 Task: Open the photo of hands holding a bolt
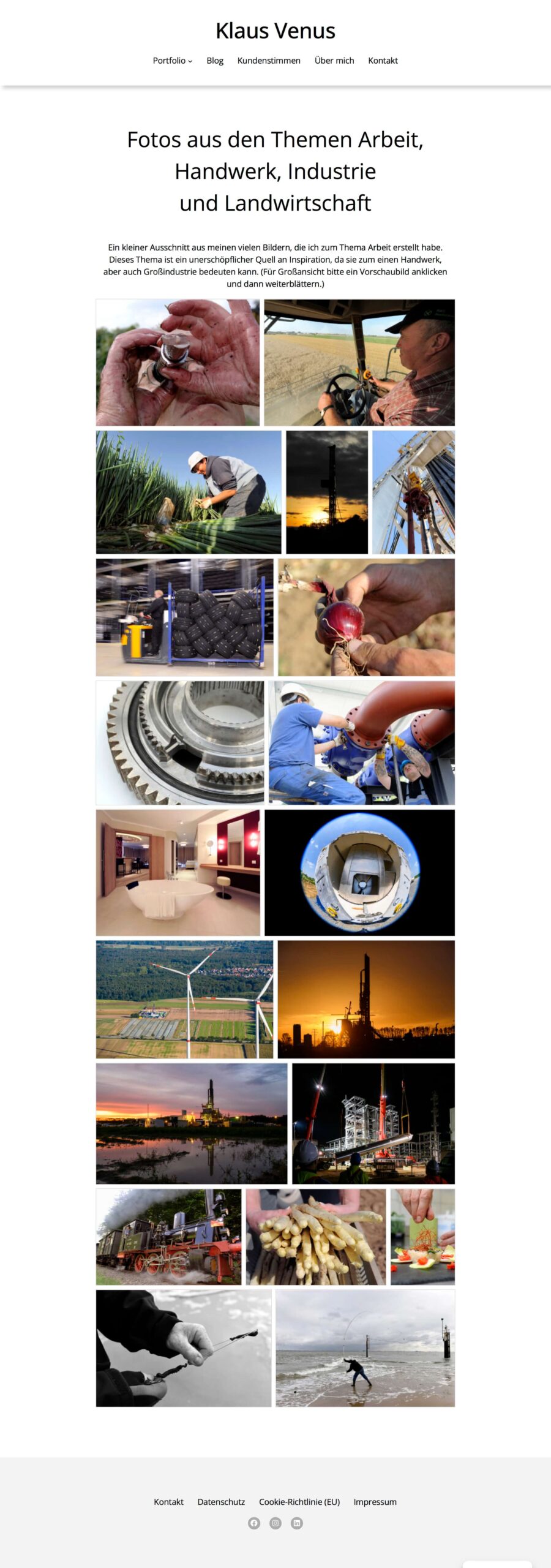coord(178,363)
